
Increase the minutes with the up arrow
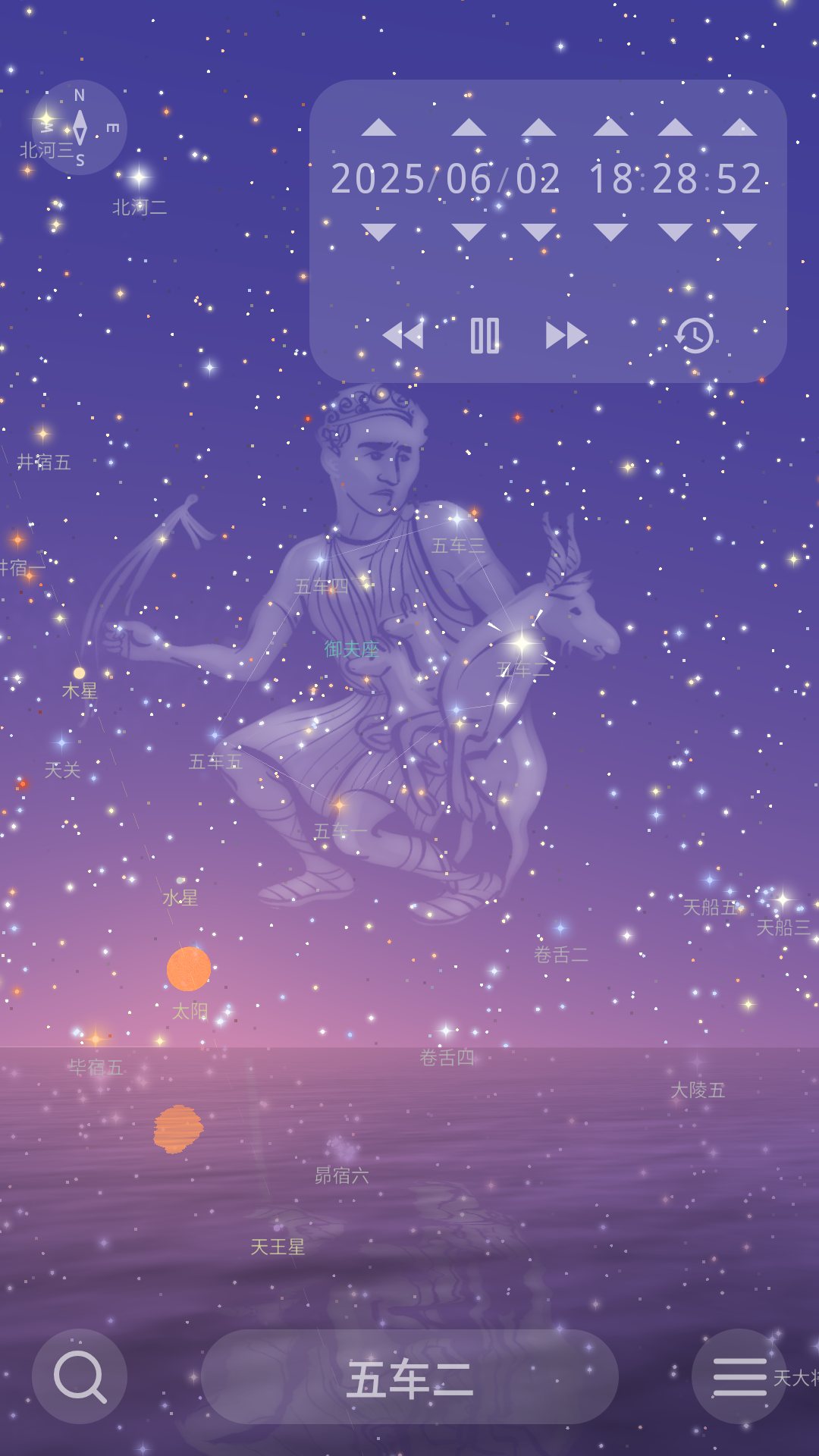[675, 127]
